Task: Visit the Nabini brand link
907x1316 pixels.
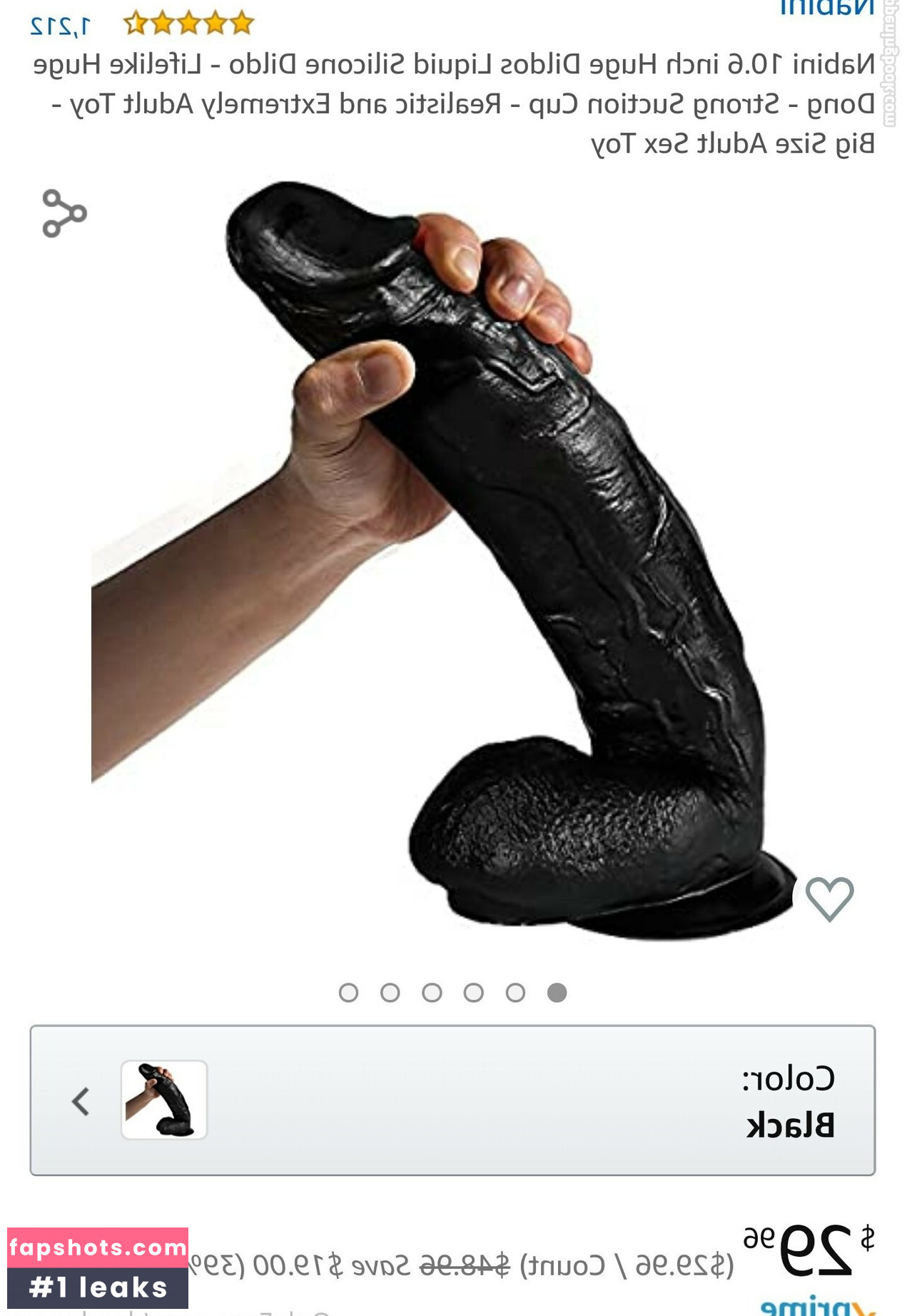Action: pos(826,7)
